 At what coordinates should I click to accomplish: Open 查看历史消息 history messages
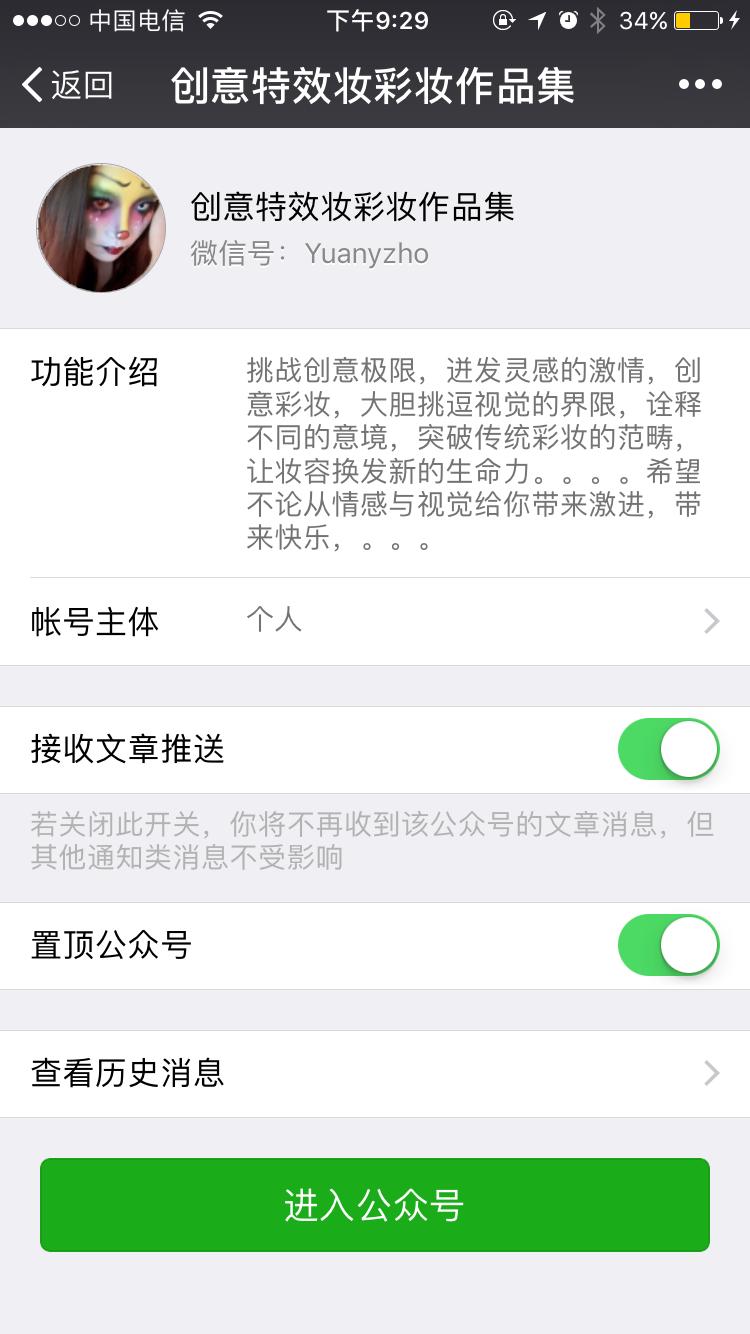(375, 1074)
